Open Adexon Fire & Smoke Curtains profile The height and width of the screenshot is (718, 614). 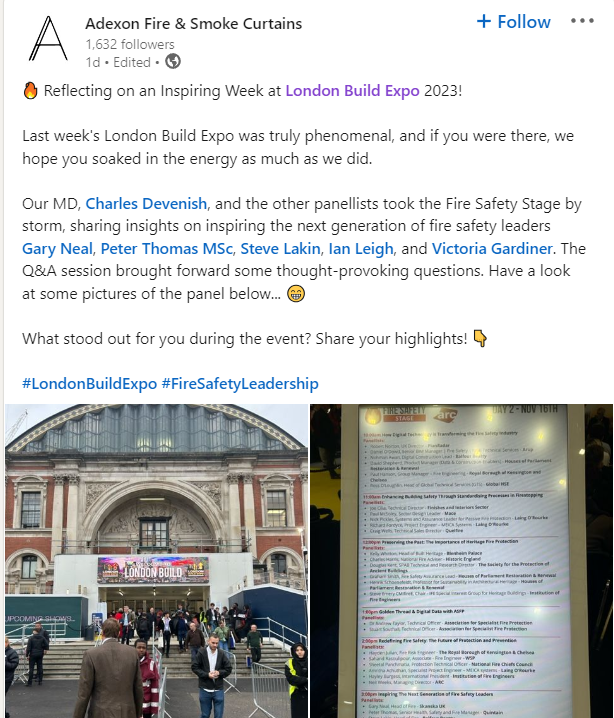[194, 23]
